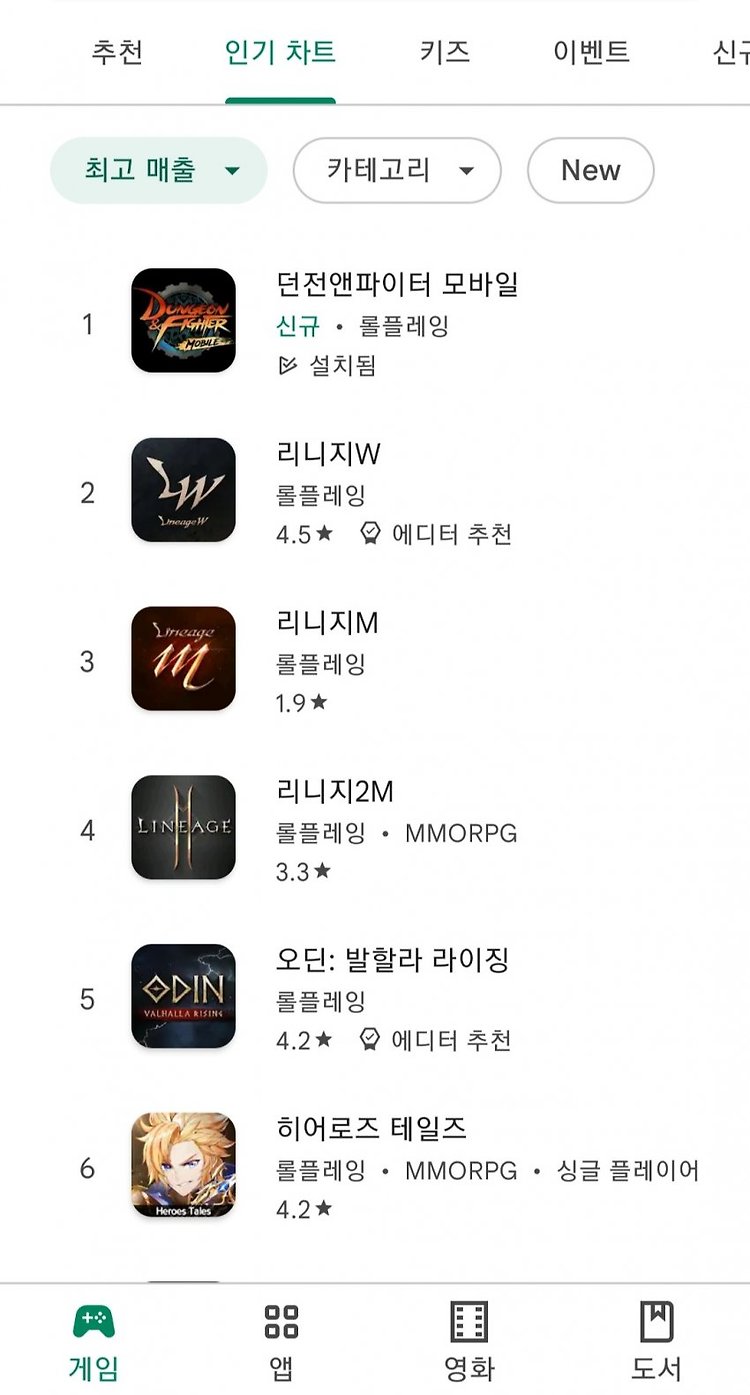
Task: Go to the 영화 section
Action: click(469, 1340)
